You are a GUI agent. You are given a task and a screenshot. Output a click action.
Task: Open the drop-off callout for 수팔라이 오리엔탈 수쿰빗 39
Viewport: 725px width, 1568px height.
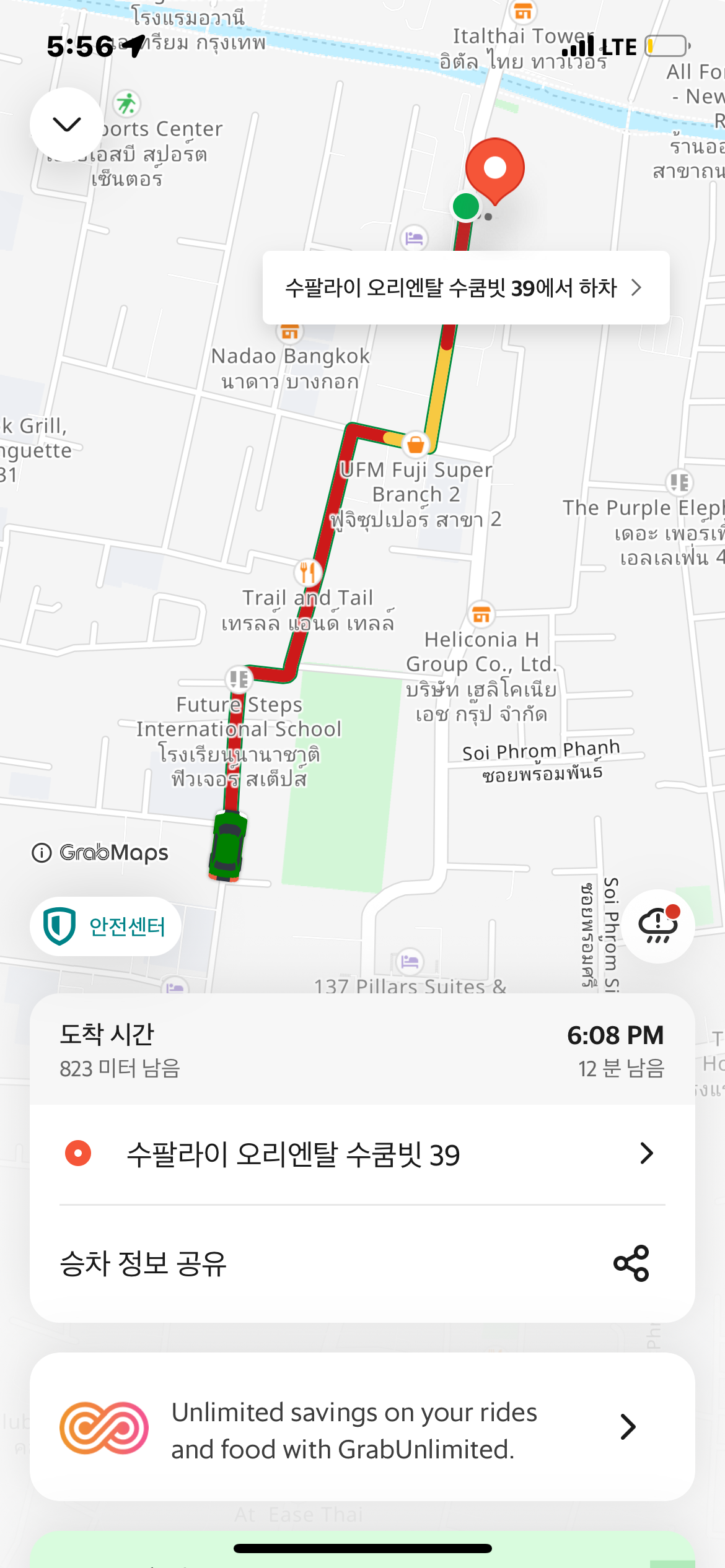(465, 287)
